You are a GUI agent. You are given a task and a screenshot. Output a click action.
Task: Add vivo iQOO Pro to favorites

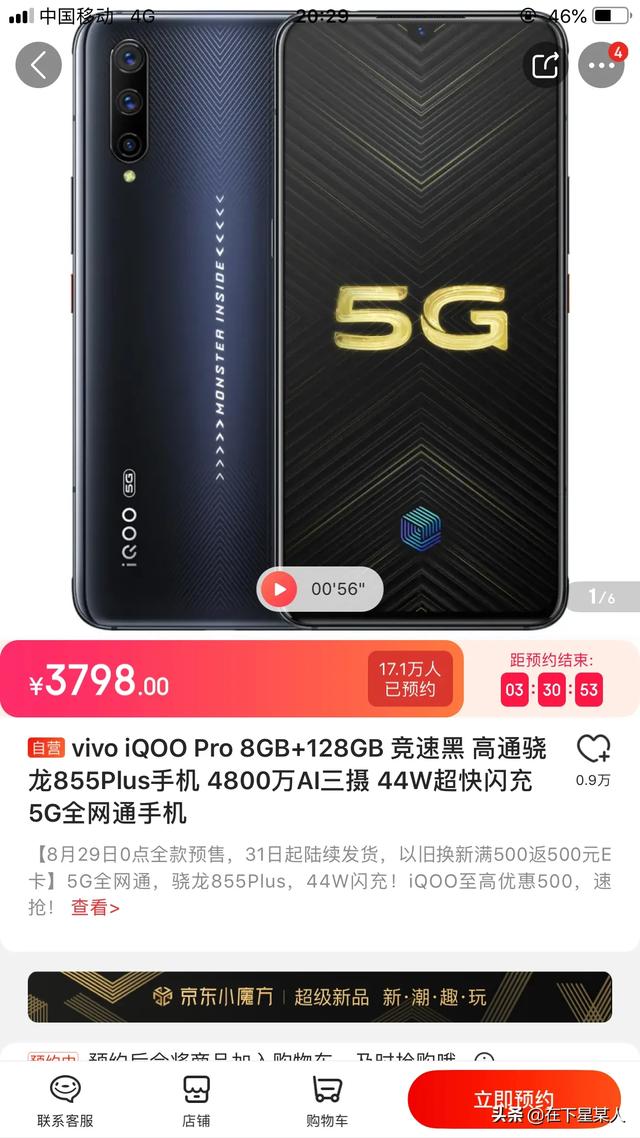[593, 749]
